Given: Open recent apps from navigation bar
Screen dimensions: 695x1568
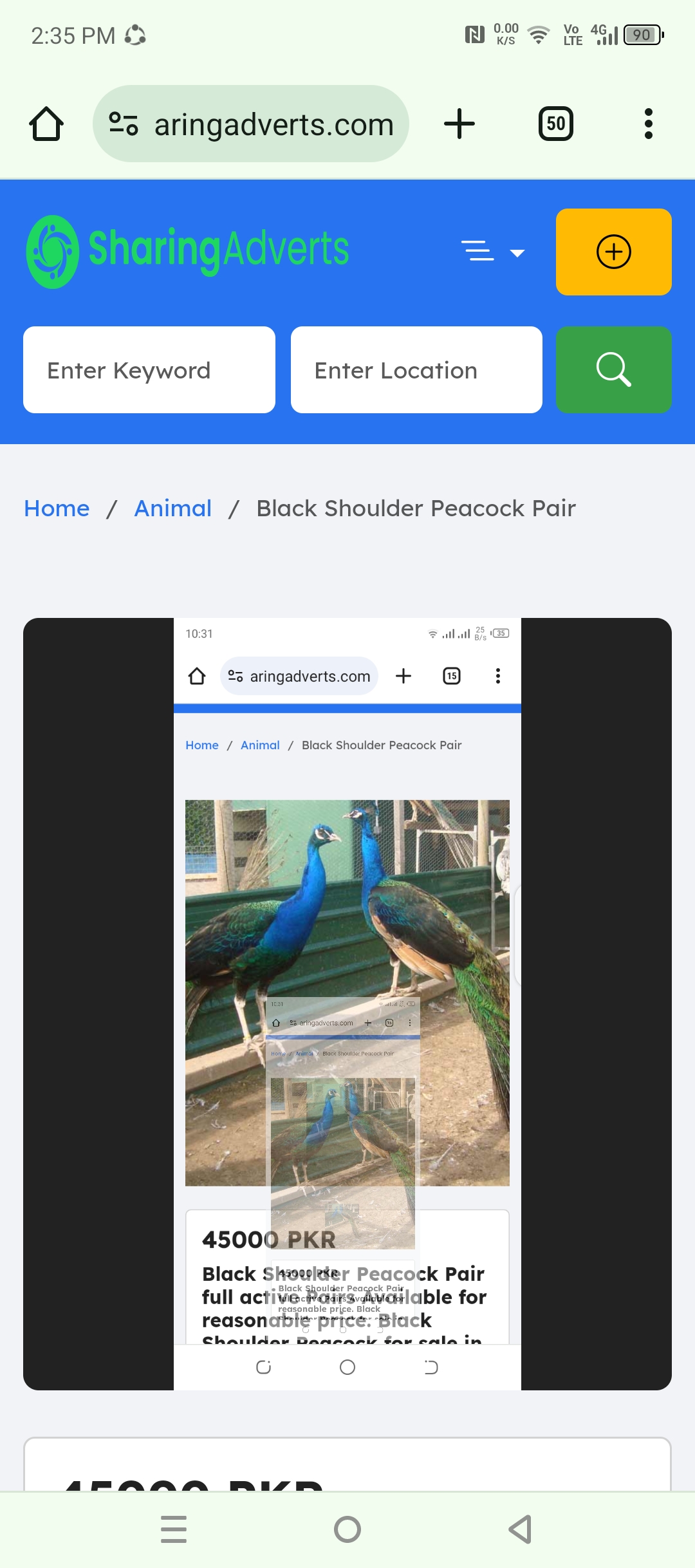Looking at the screenshot, I should pos(174,1529).
